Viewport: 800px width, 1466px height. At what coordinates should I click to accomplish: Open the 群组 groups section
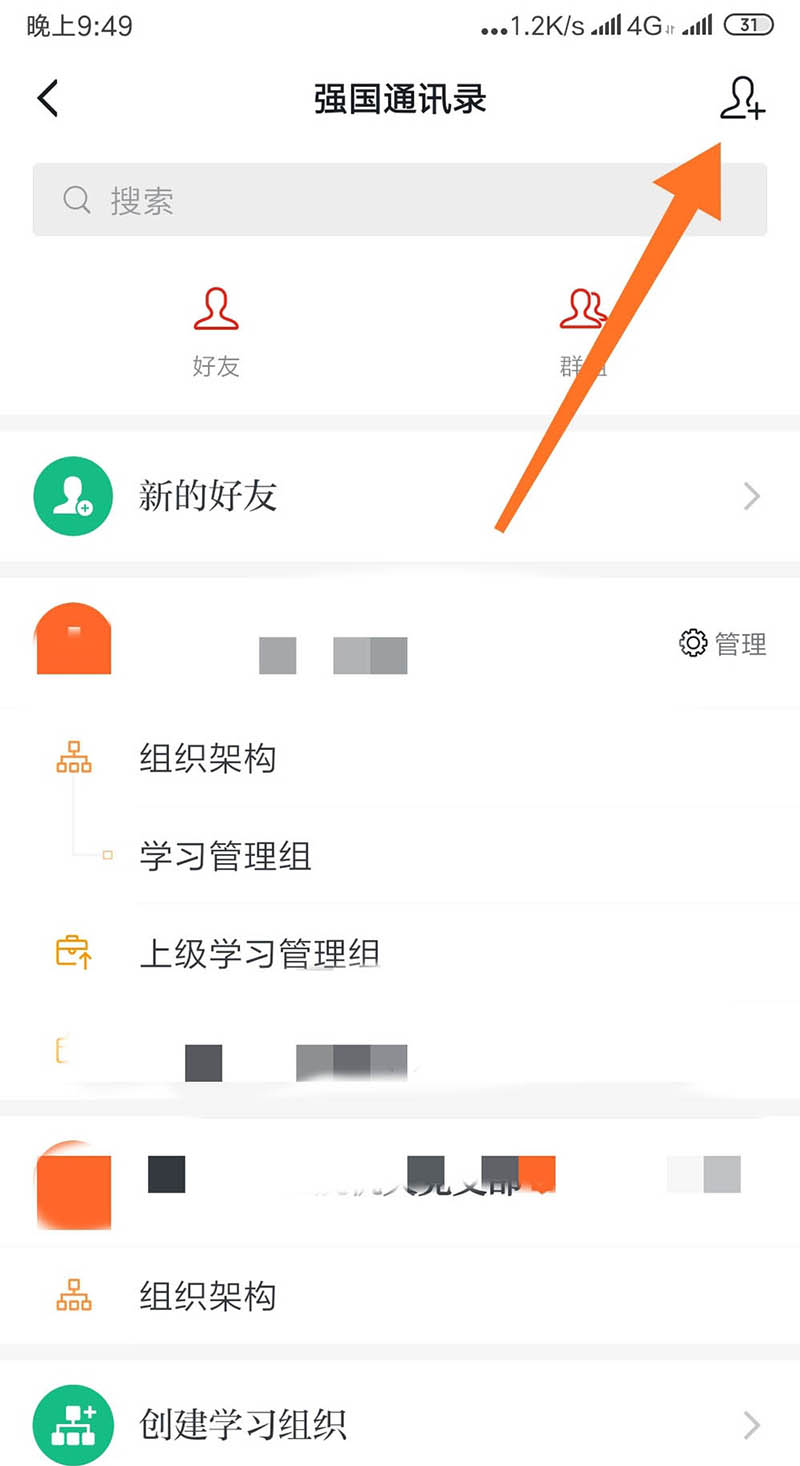(x=583, y=332)
